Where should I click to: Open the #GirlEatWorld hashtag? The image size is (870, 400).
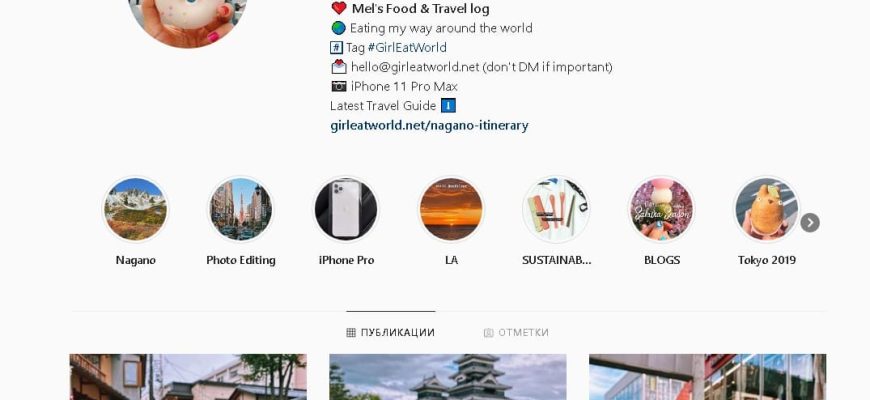(x=407, y=47)
